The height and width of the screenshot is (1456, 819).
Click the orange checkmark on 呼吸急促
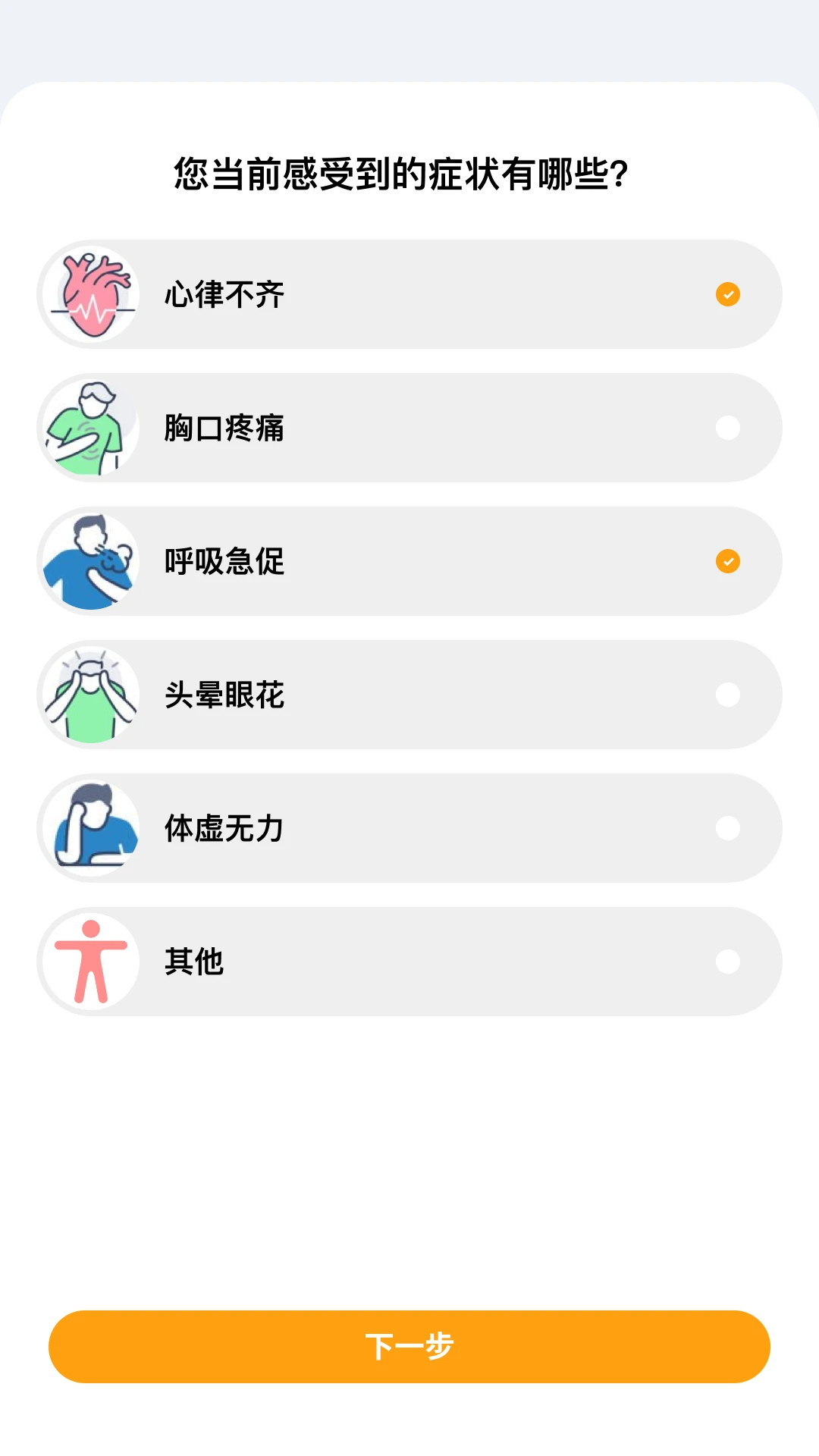[729, 561]
